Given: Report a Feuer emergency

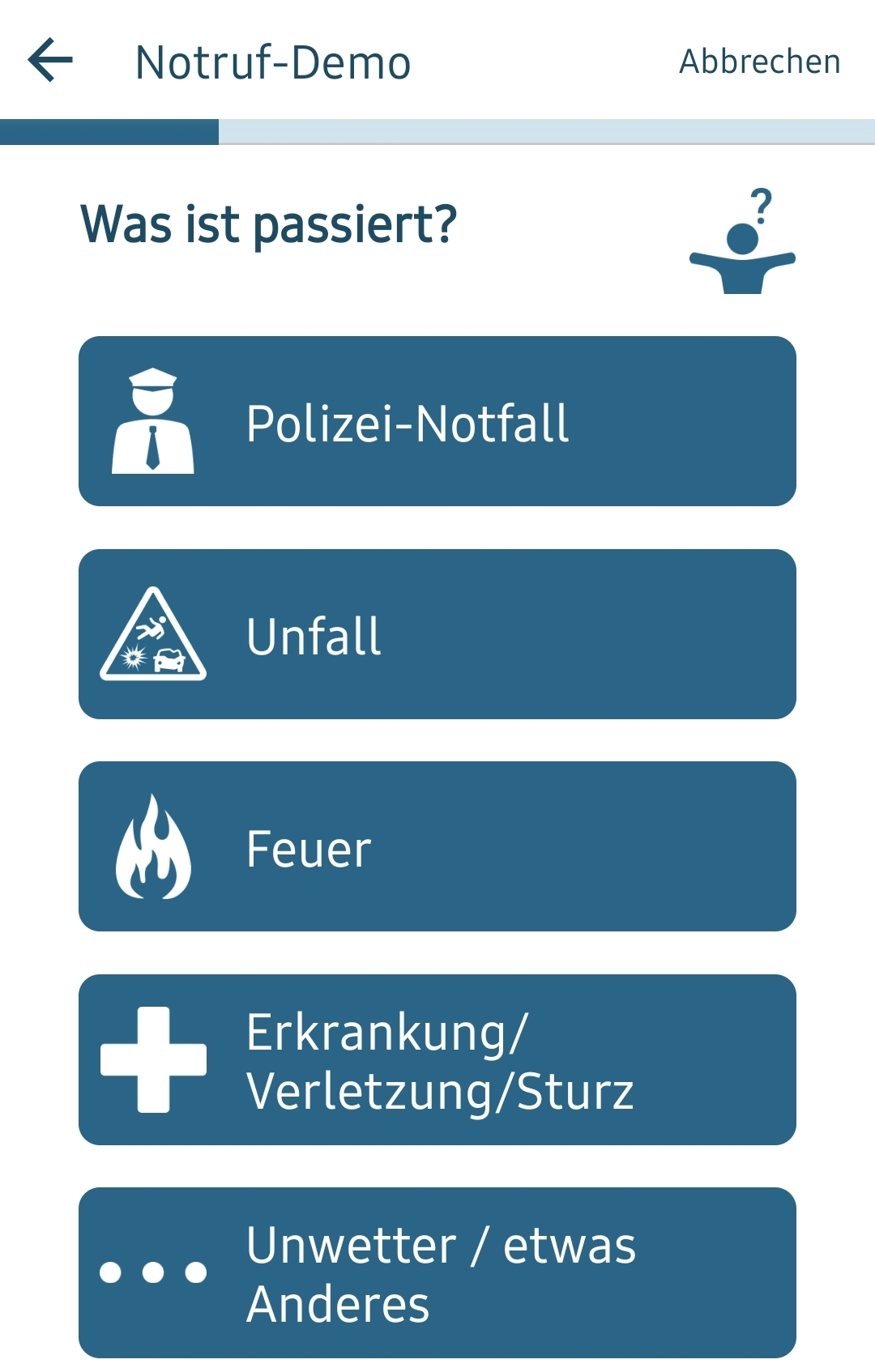Looking at the screenshot, I should click(x=437, y=846).
